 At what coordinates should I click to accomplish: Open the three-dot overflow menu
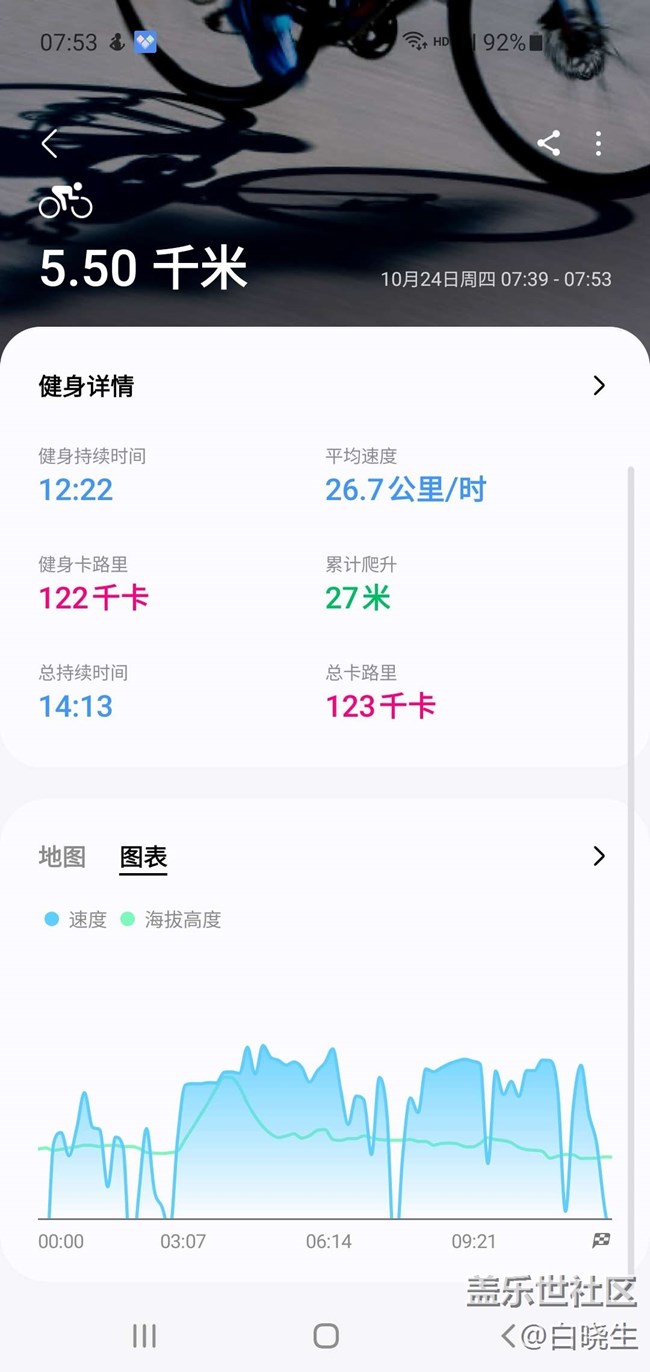[x=598, y=143]
